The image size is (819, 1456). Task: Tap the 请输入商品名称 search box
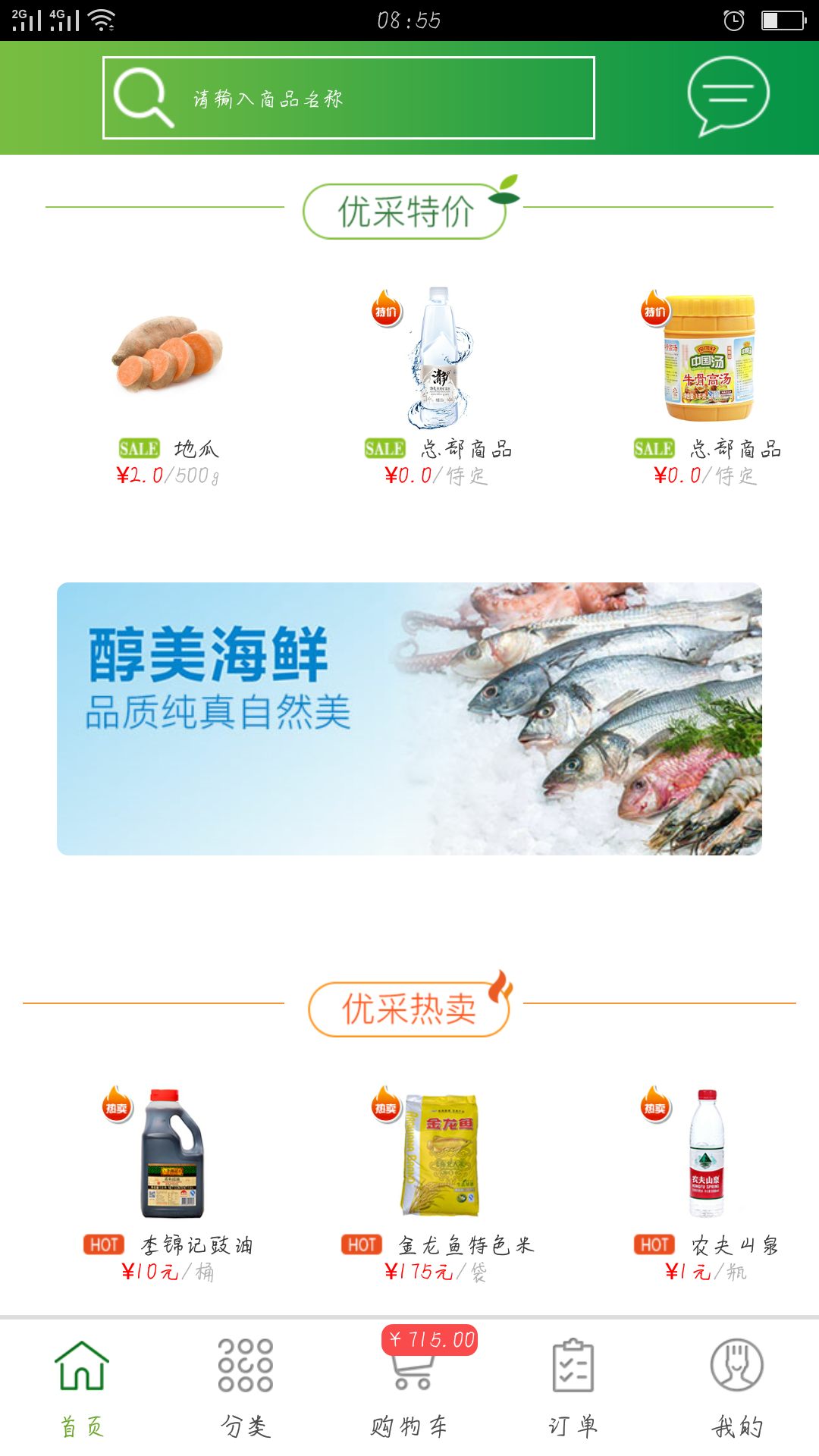point(349,98)
